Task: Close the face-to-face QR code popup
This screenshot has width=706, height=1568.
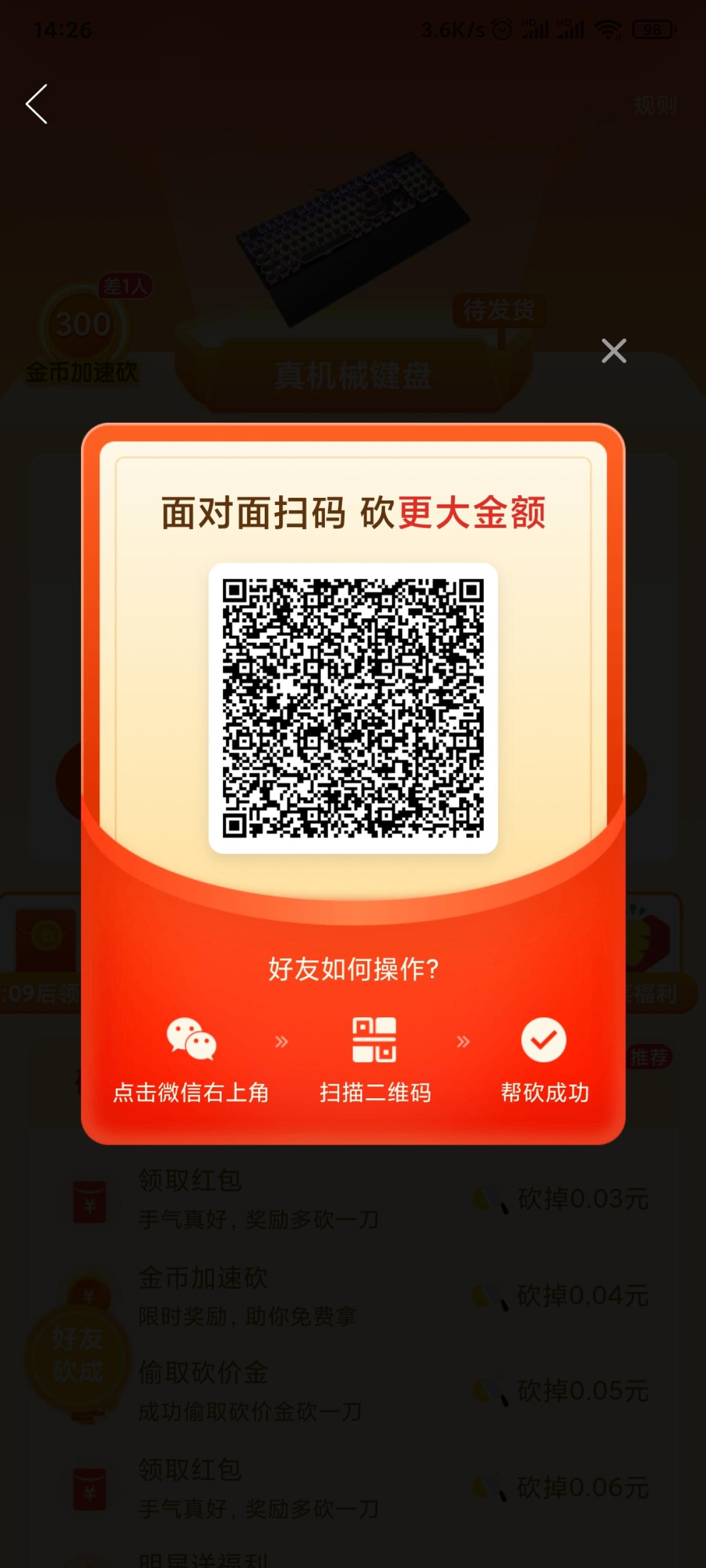Action: click(613, 351)
